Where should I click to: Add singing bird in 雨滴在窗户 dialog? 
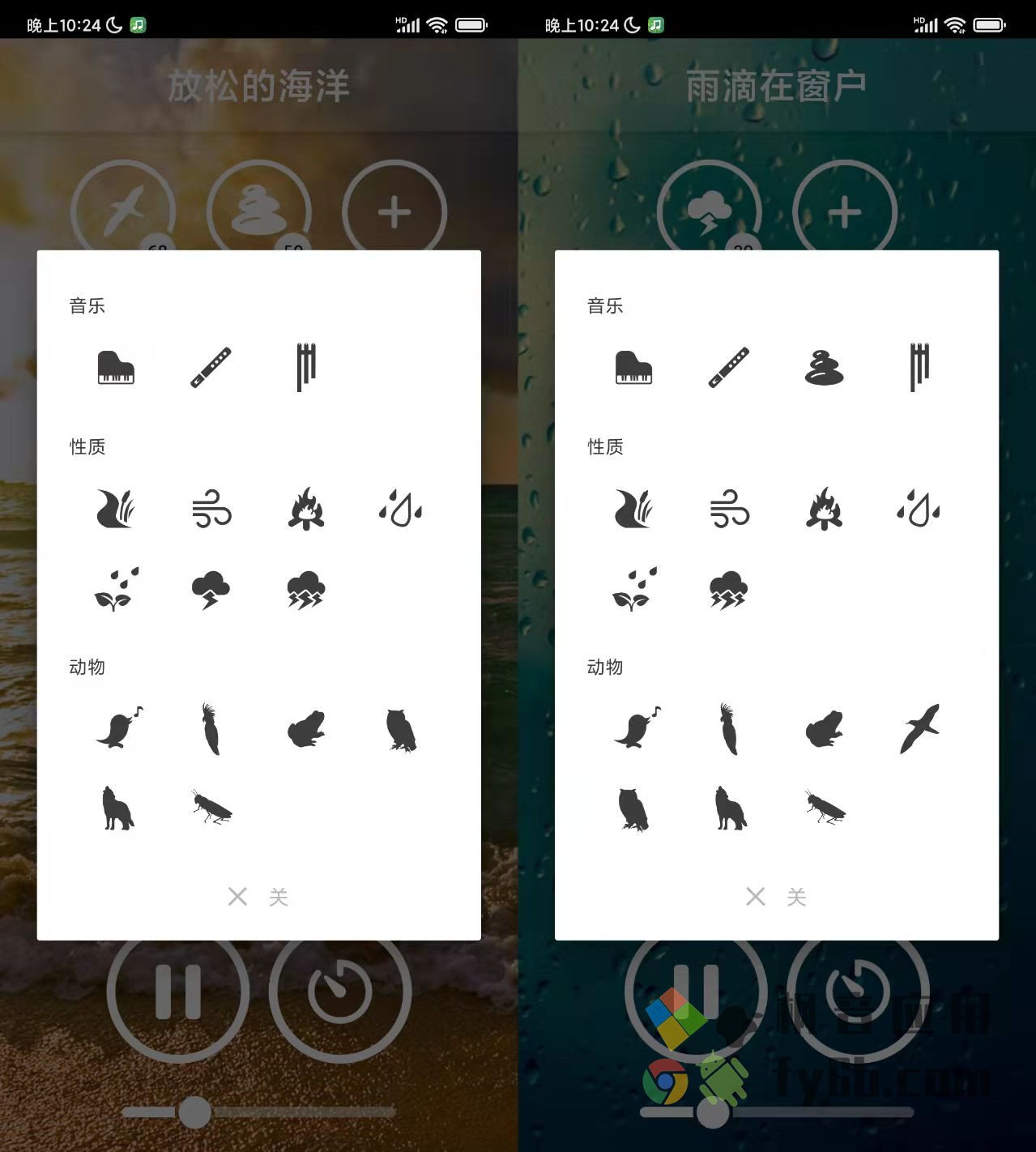(637, 727)
